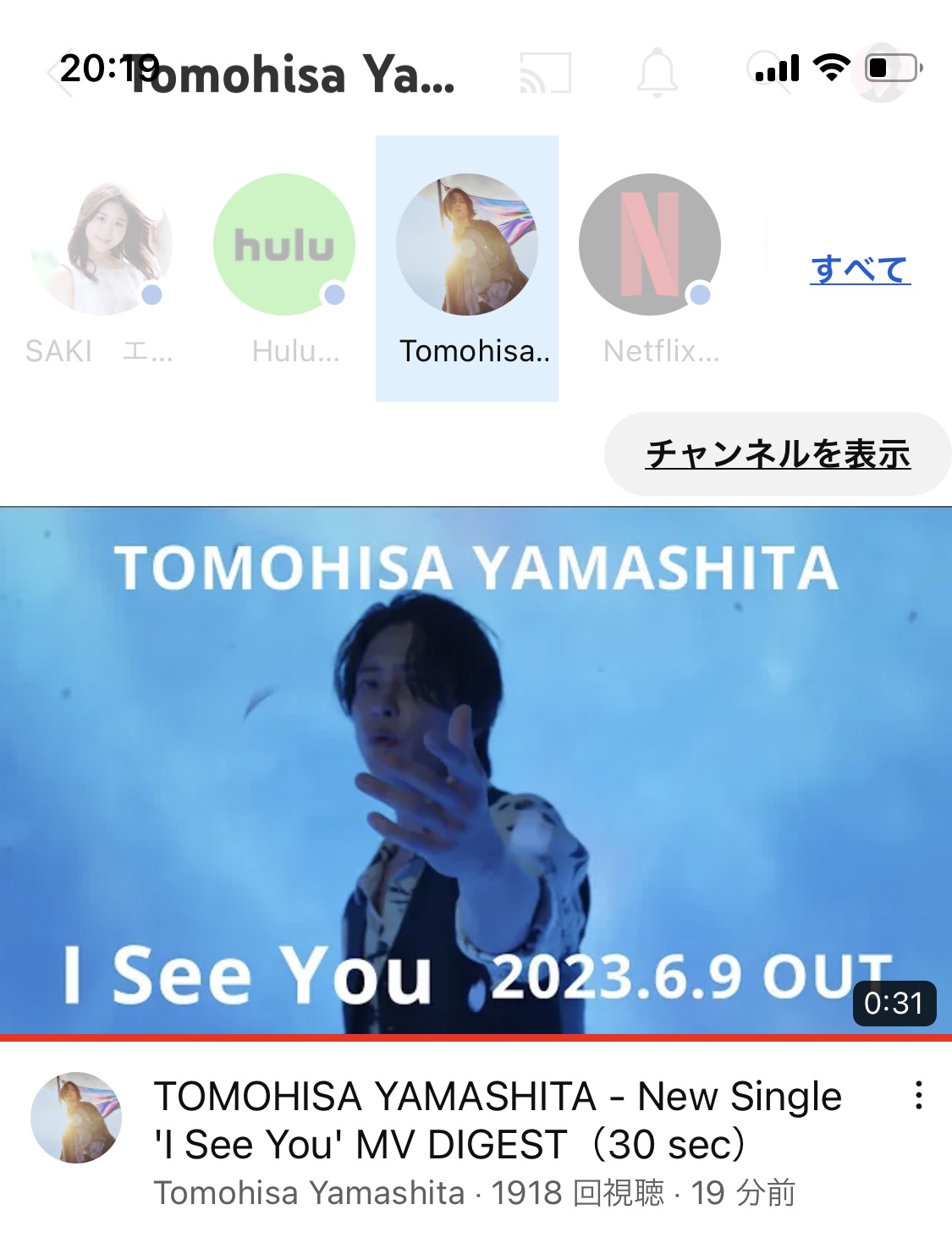The width and height of the screenshot is (952, 1243).
Task: Play the 'I See You' MV digest video
Action: (x=476, y=770)
